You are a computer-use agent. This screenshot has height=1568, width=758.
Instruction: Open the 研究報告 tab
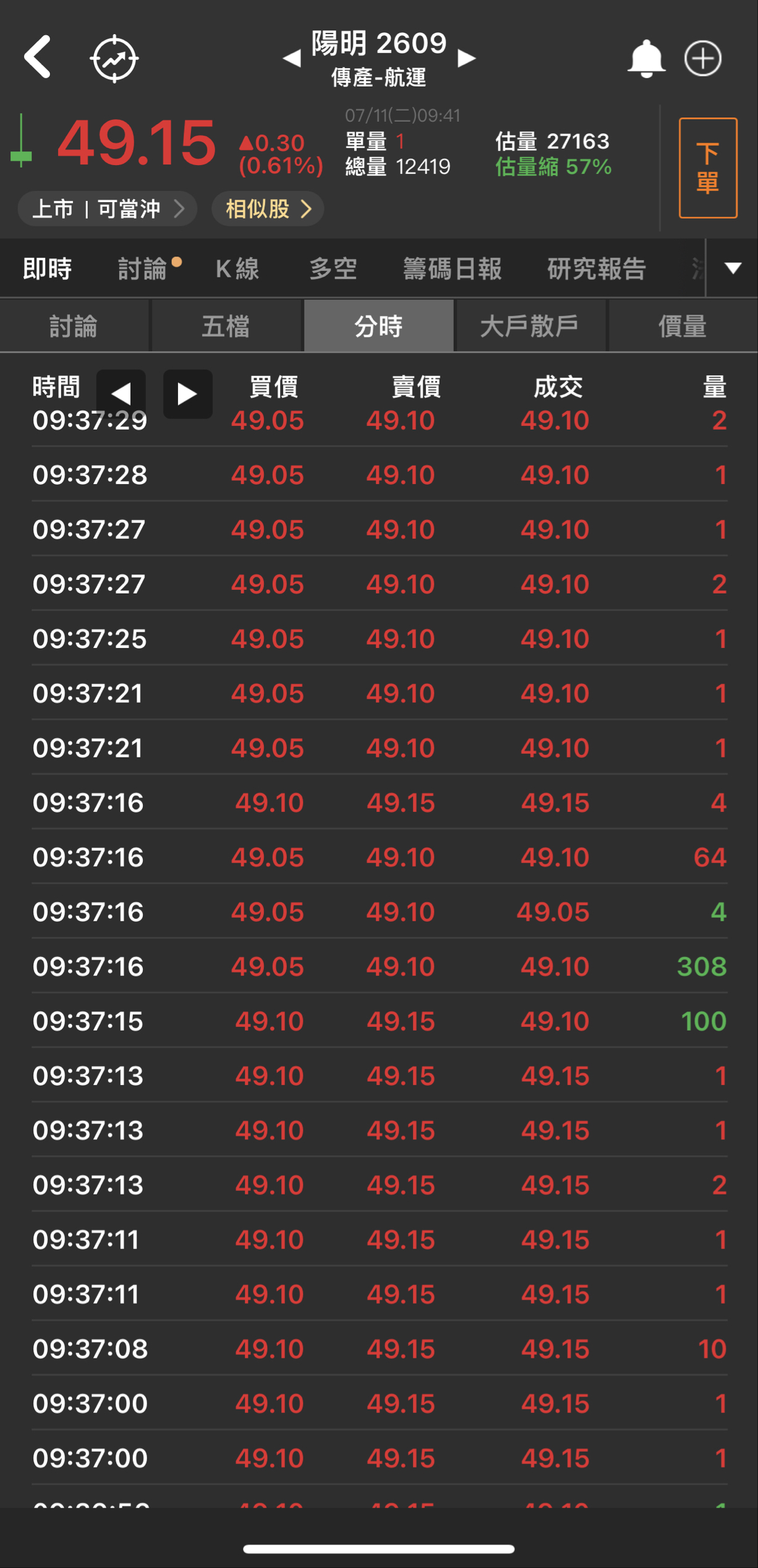click(597, 269)
